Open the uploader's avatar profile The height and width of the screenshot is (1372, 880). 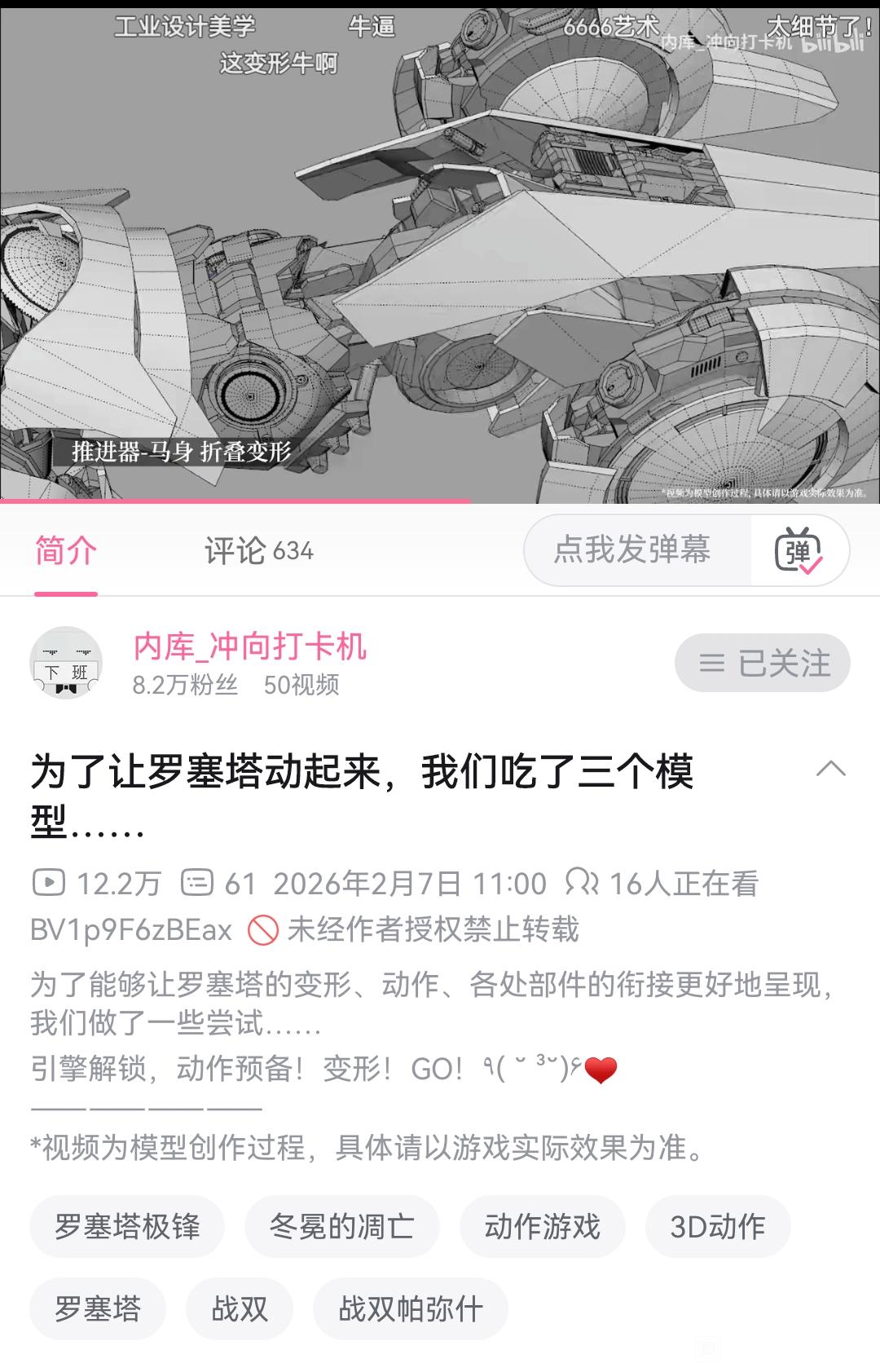[x=66, y=663]
